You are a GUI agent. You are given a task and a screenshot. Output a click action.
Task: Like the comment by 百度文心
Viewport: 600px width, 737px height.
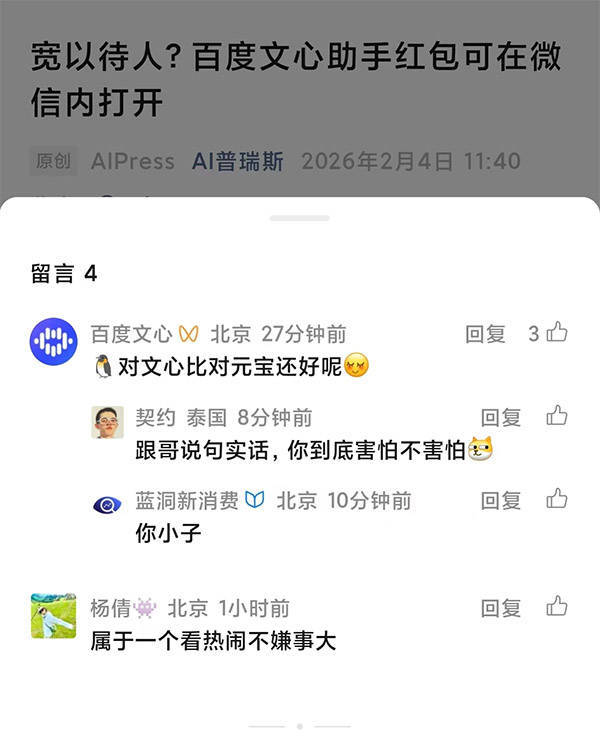(557, 333)
